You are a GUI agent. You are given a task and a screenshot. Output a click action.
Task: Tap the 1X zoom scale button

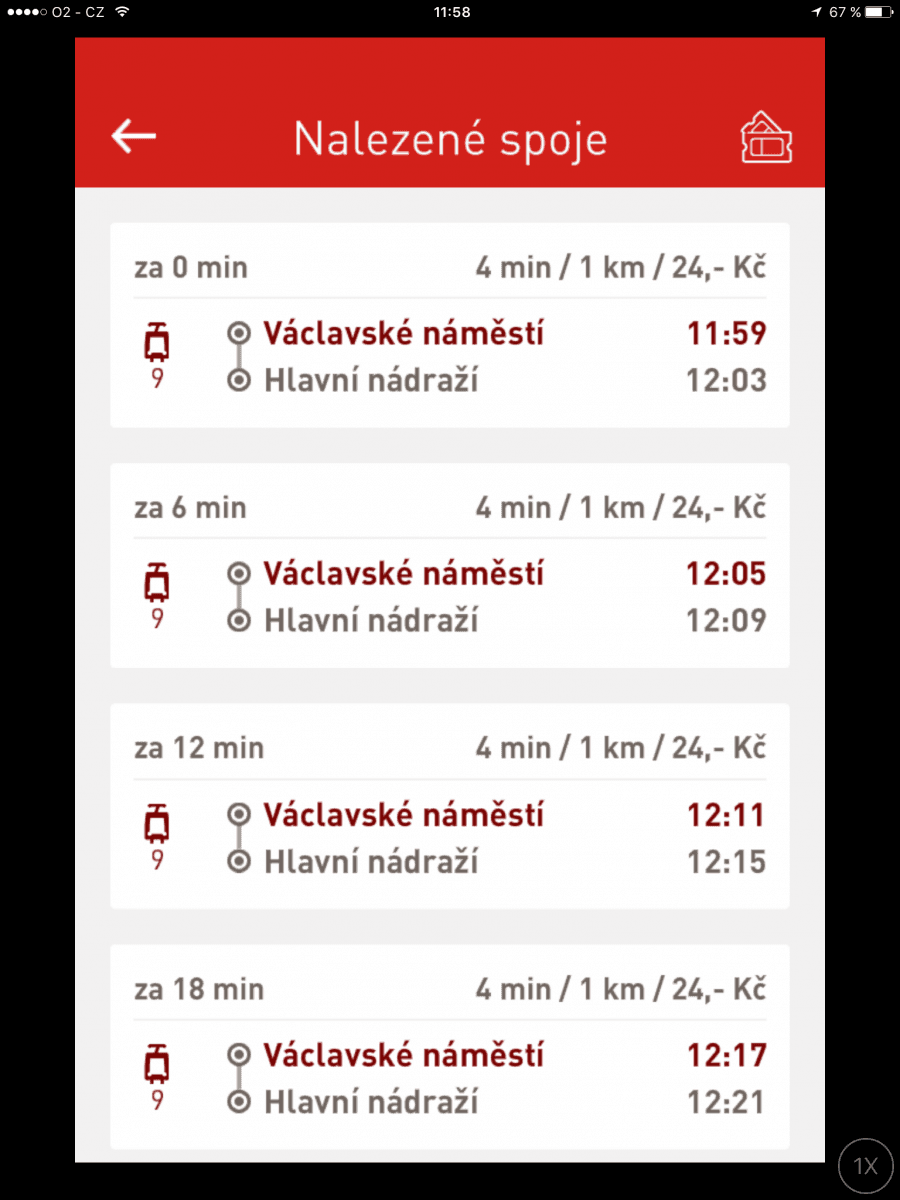coord(865,1165)
